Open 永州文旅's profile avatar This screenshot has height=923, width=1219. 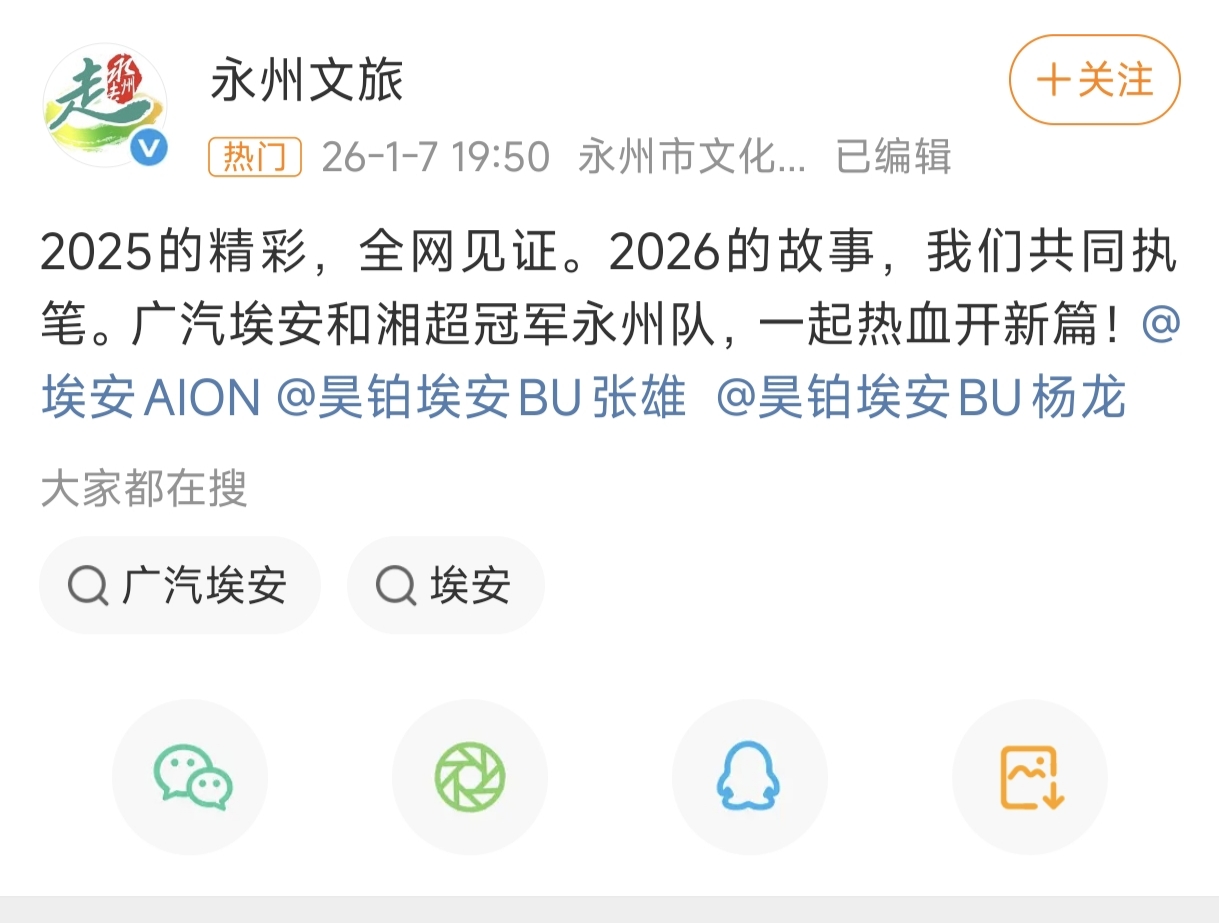[x=104, y=104]
